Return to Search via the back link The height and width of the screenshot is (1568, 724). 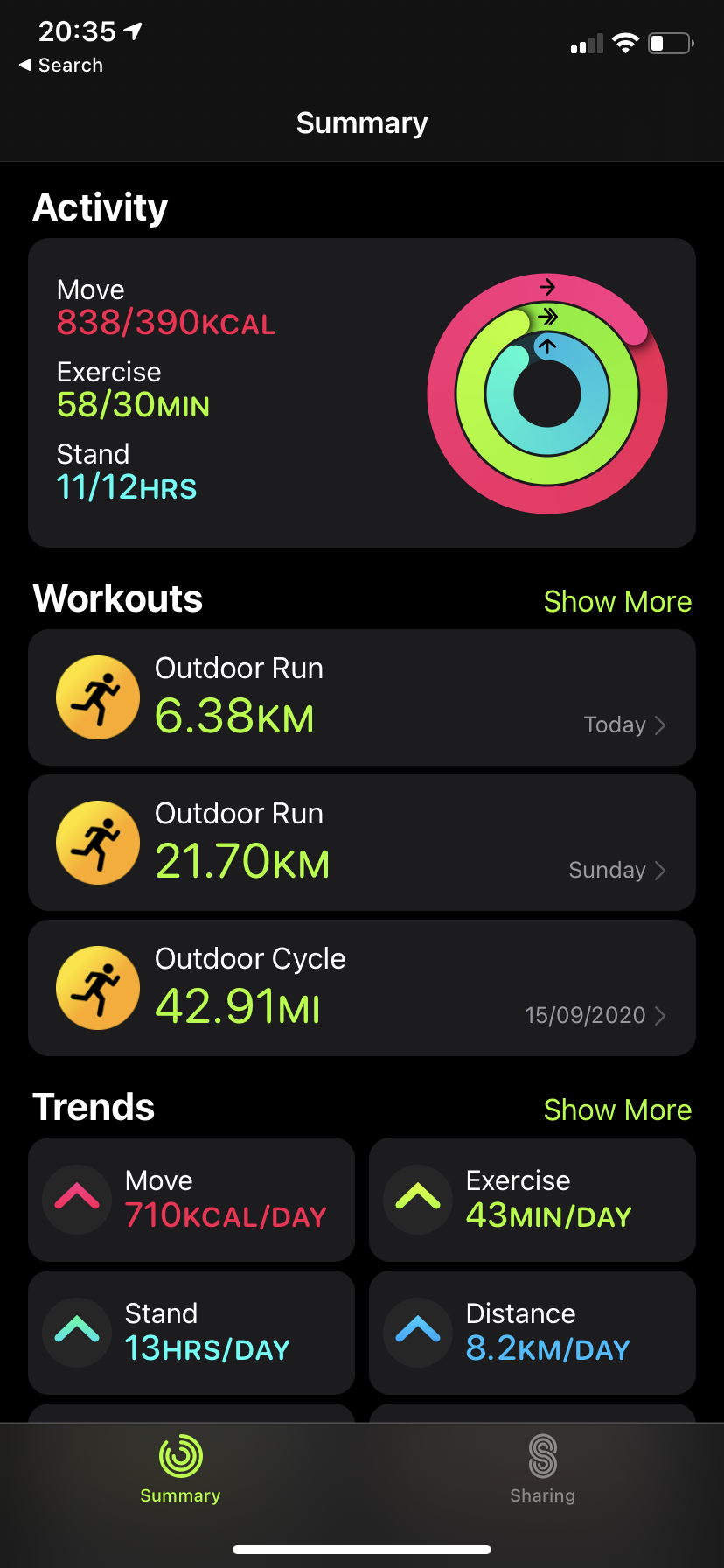pos(61,66)
